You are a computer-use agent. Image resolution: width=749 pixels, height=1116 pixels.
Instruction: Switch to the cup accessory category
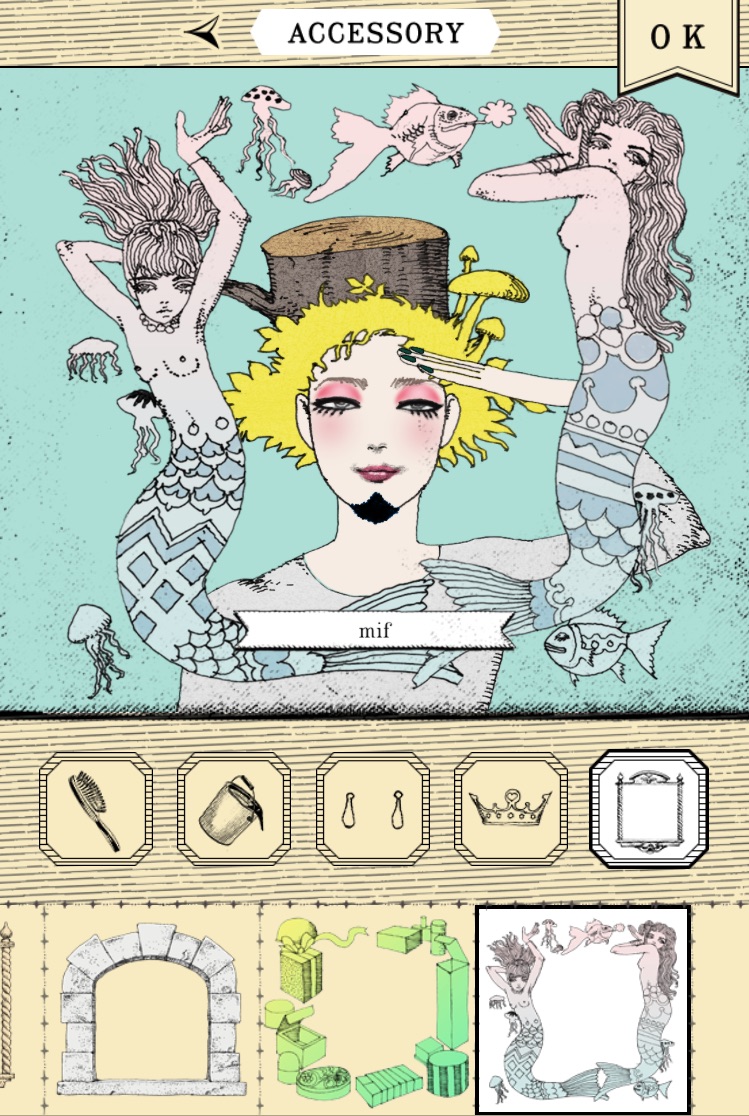[x=233, y=809]
